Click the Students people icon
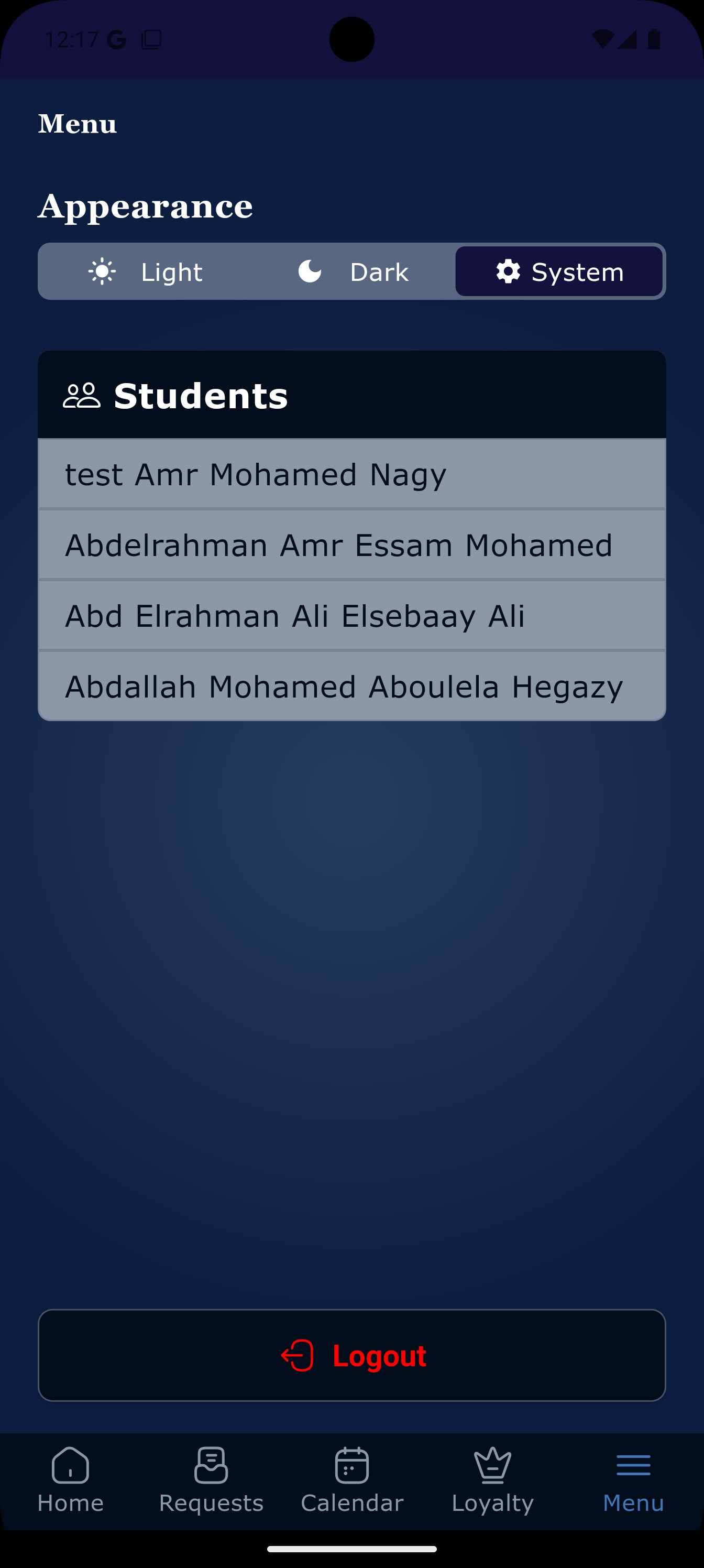The height and width of the screenshot is (1568, 704). coord(82,395)
